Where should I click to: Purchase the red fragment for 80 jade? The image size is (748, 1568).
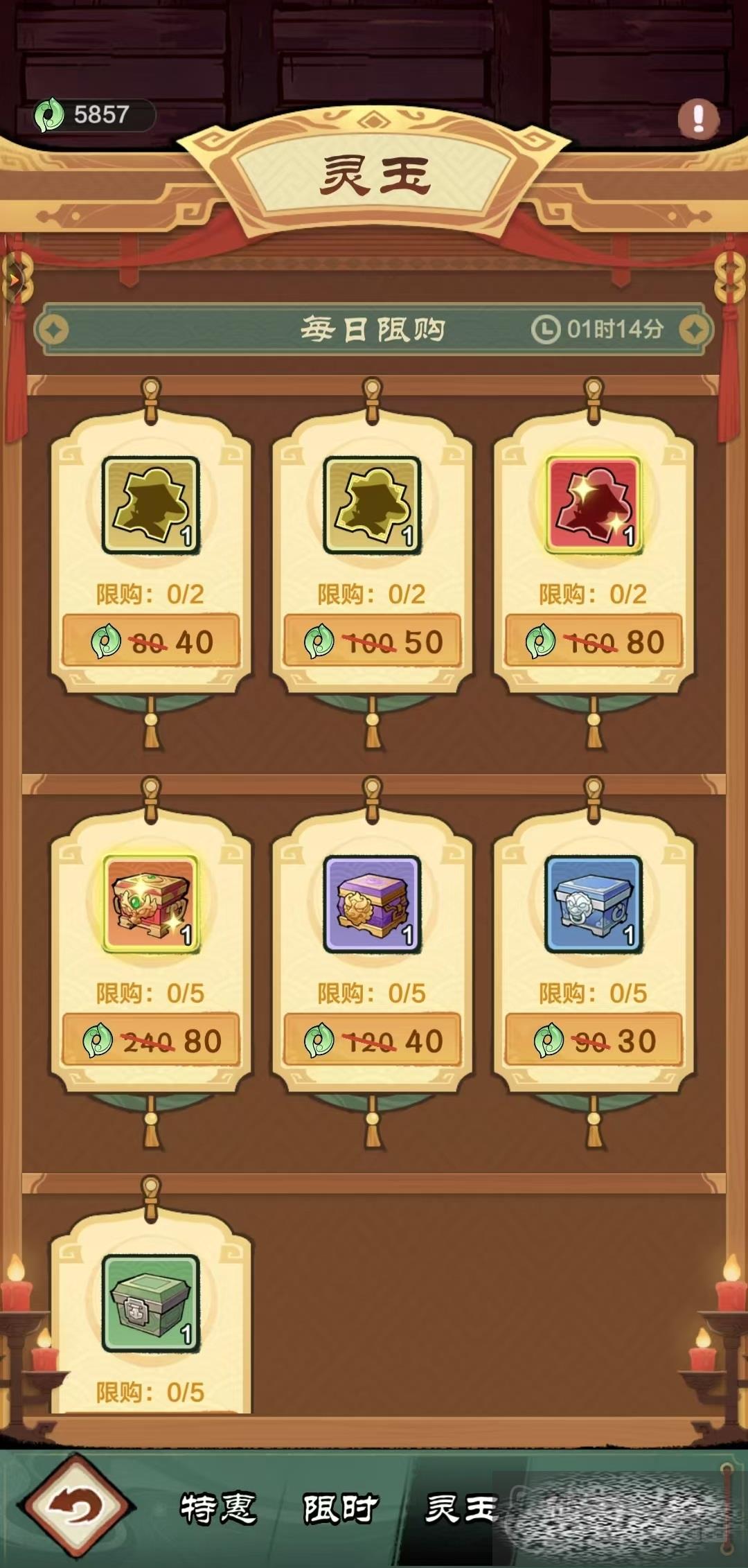[594, 642]
